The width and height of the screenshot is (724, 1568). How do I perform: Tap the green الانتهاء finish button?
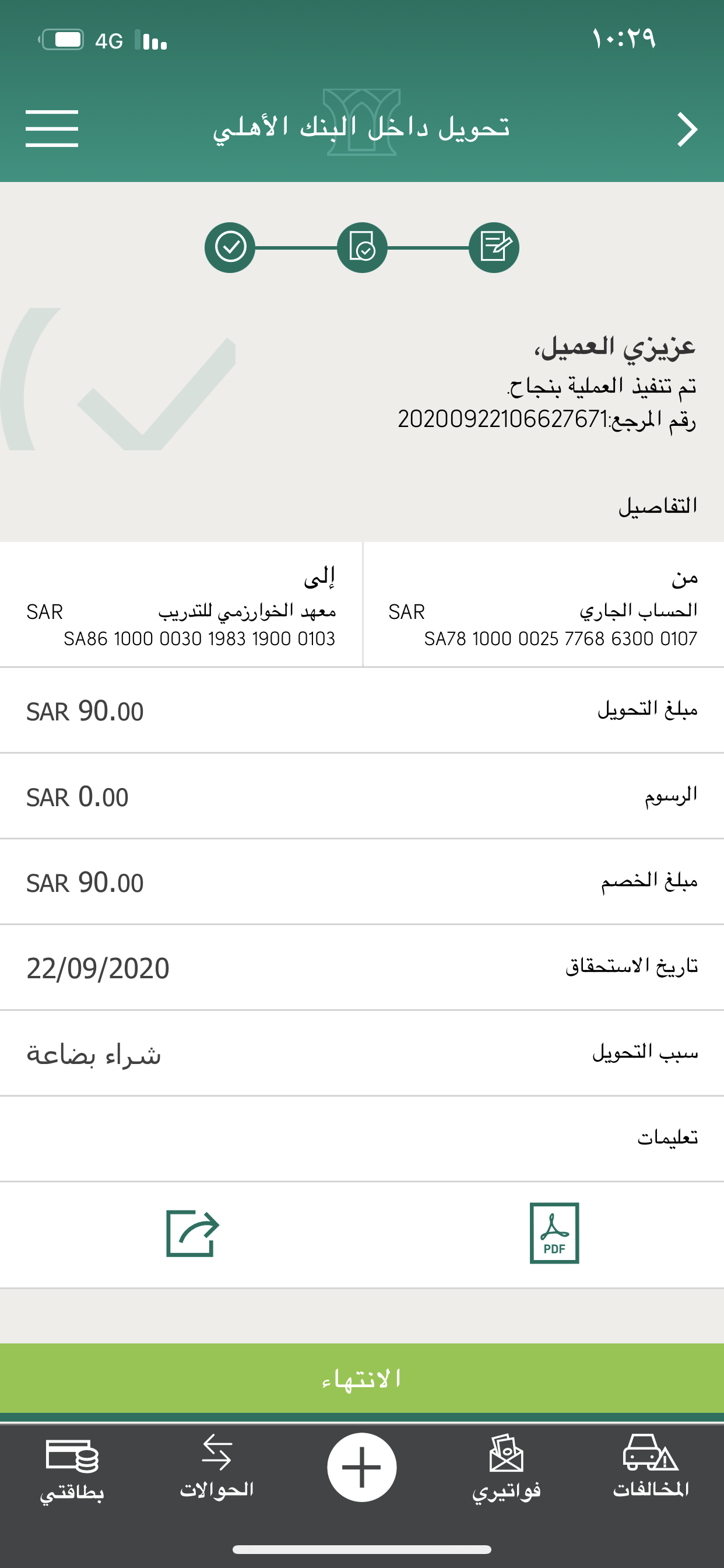click(x=362, y=1378)
